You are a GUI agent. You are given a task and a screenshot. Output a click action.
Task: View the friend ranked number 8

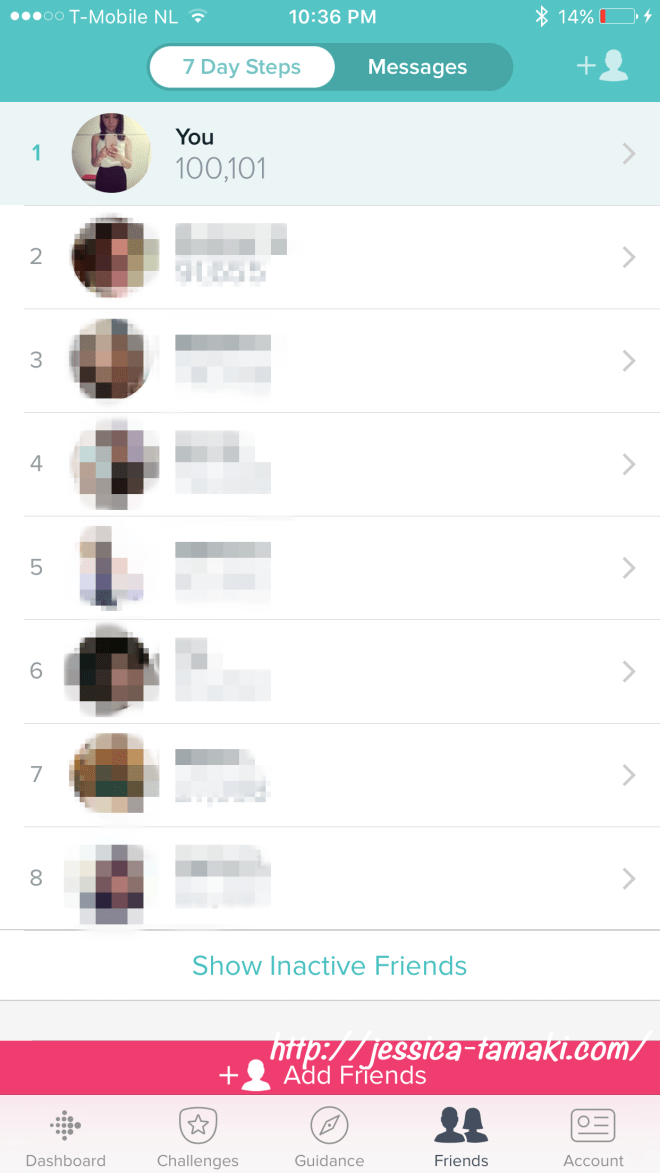coord(330,878)
